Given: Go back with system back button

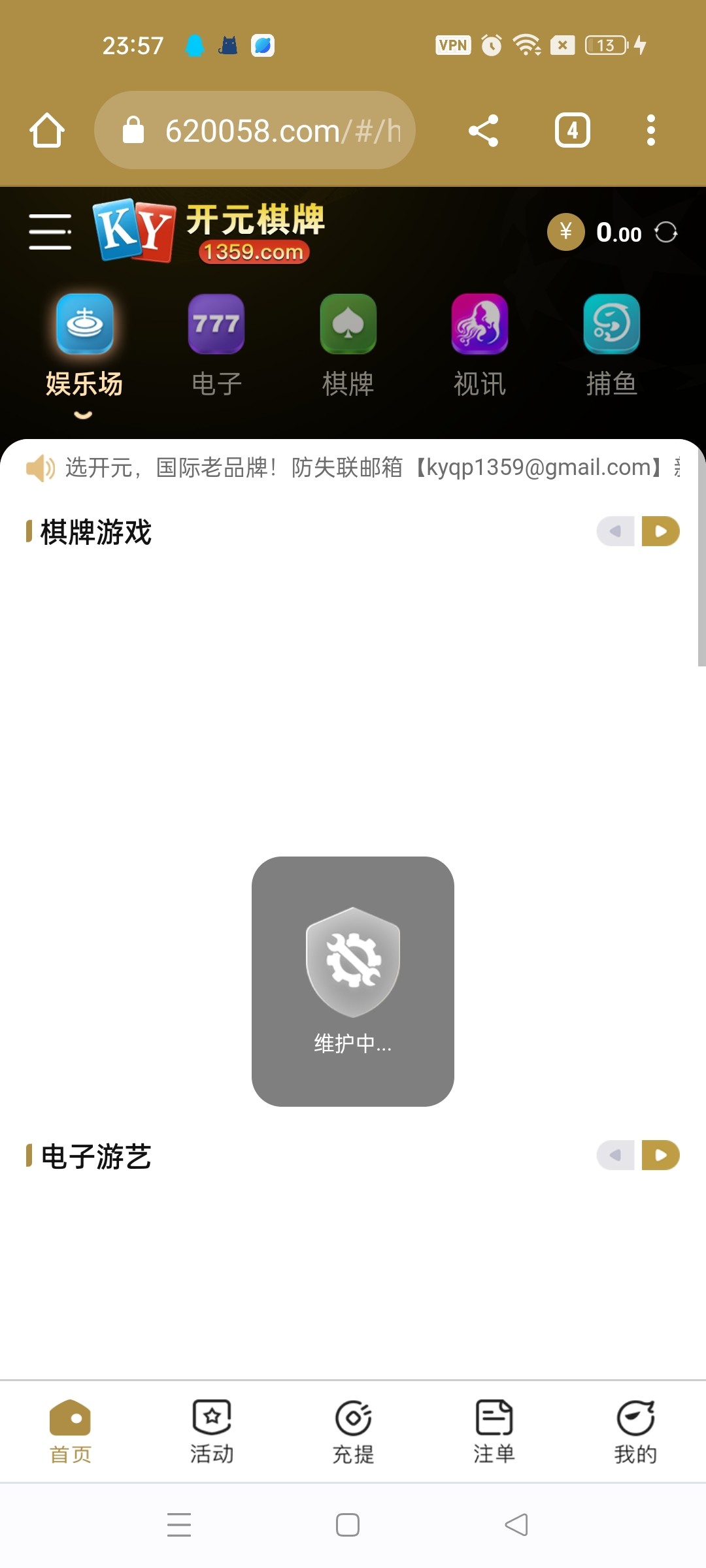Looking at the screenshot, I should [516, 1525].
